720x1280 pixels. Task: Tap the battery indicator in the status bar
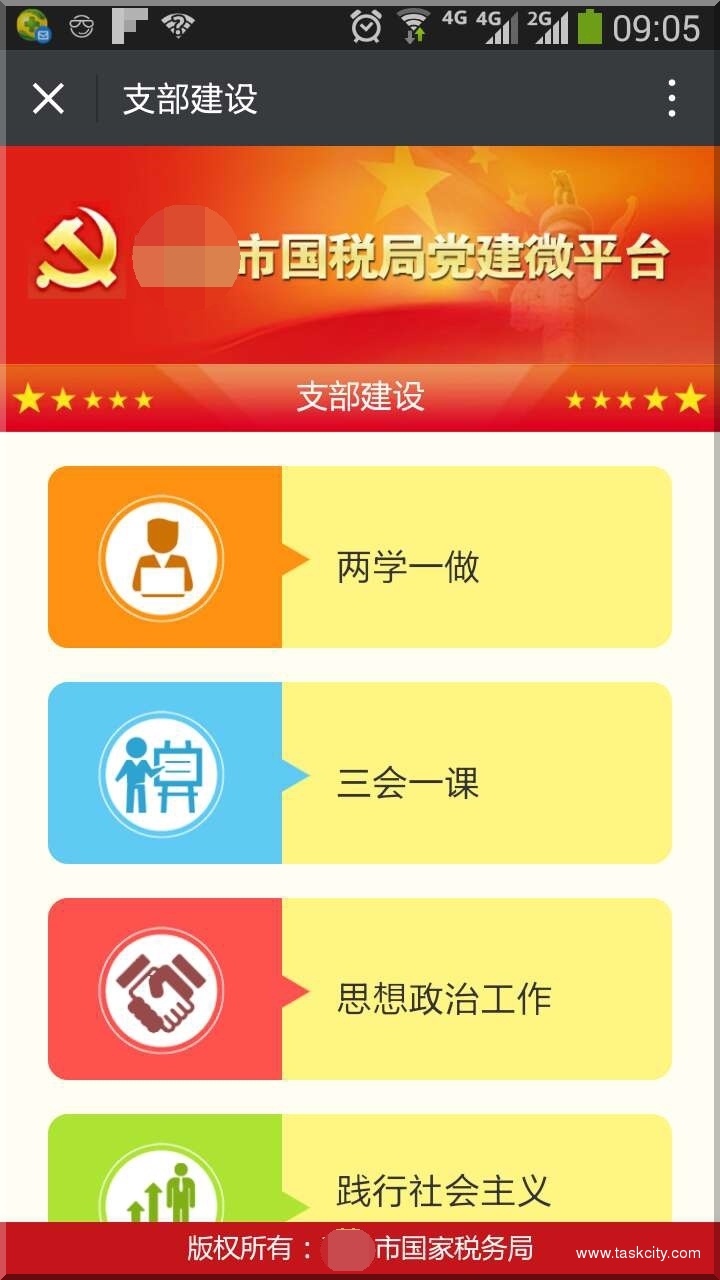[592, 27]
